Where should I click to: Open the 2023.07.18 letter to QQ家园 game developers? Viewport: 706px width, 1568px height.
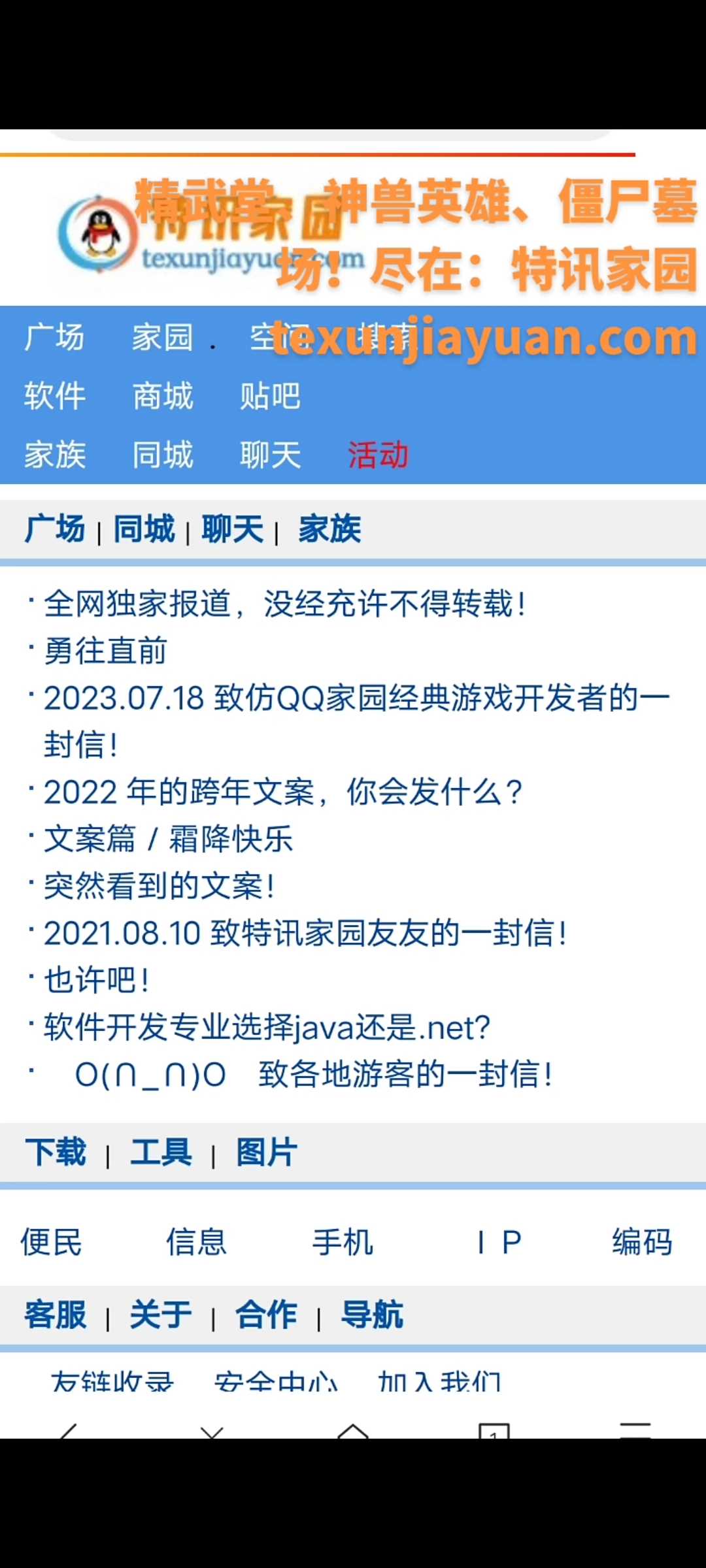[x=356, y=698]
